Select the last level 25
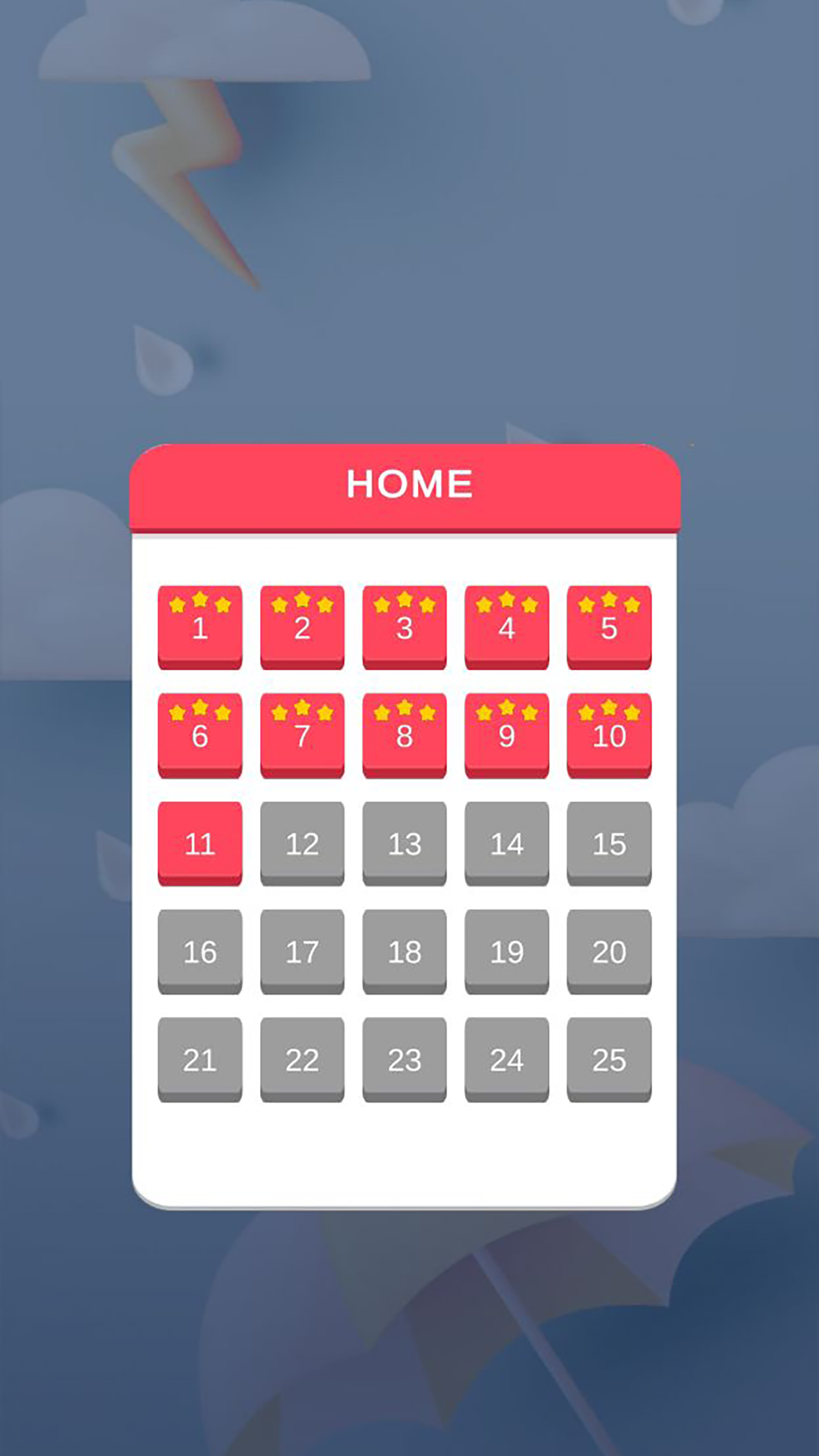Image resolution: width=819 pixels, height=1456 pixels. click(609, 1059)
